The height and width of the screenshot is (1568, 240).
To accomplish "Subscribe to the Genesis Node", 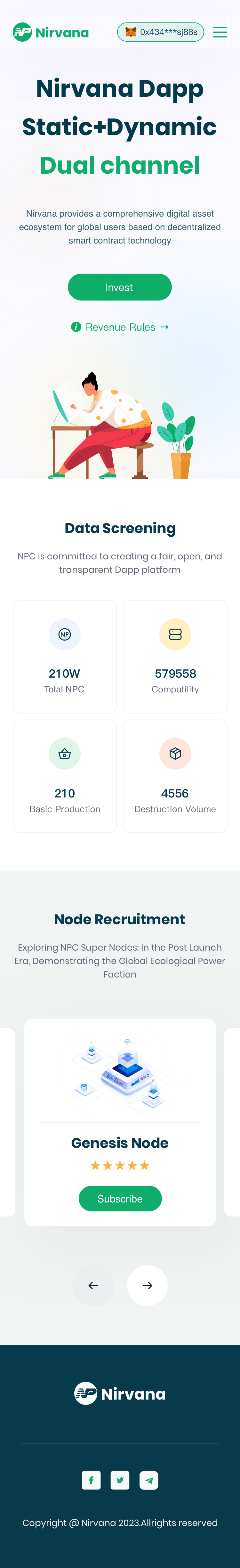I will pos(120,1199).
